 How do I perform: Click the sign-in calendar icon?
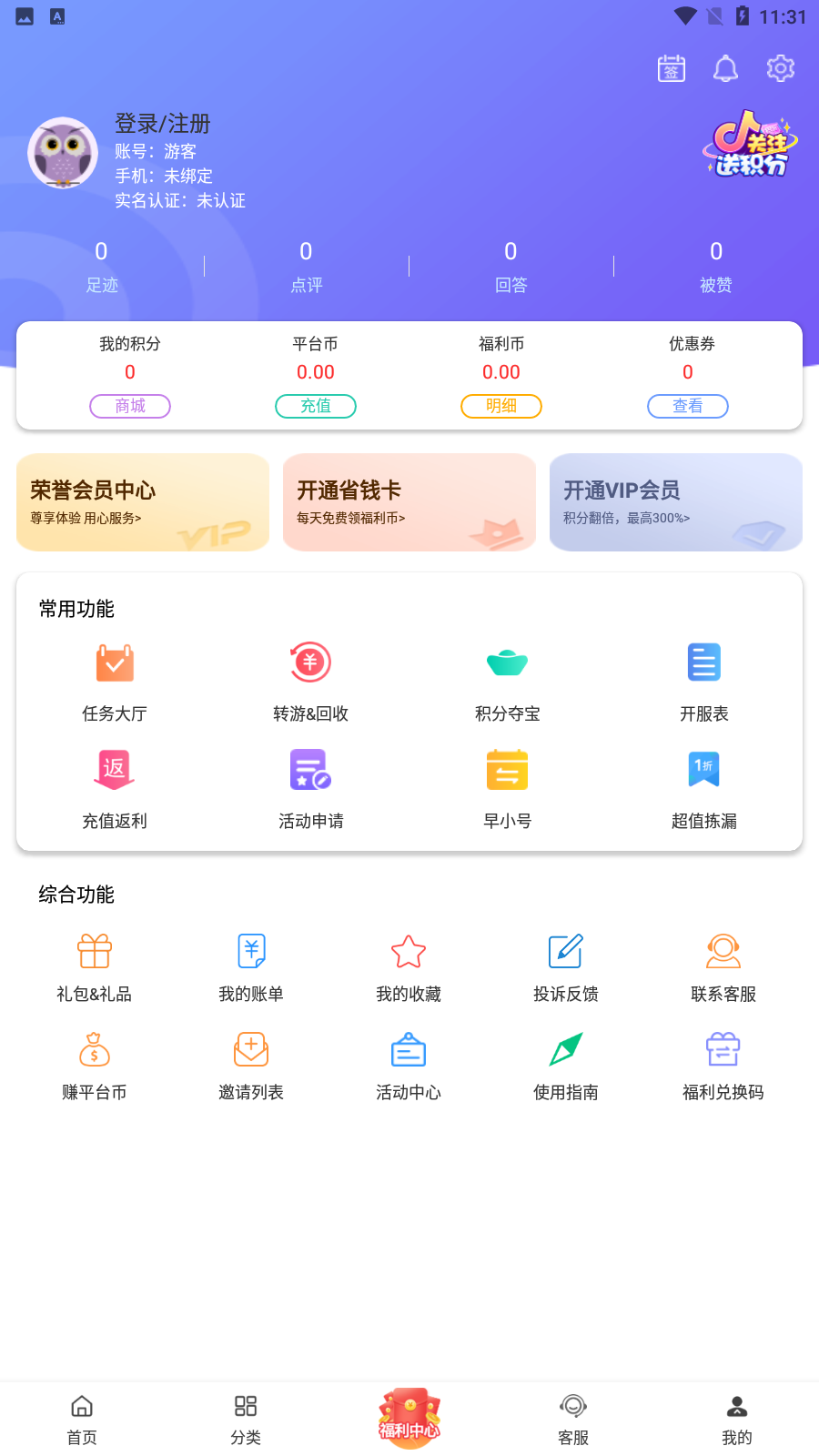click(671, 68)
